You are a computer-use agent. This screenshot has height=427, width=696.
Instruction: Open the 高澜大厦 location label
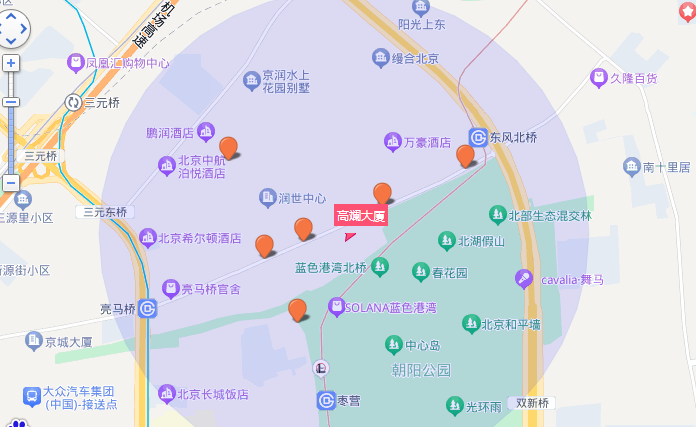360,216
